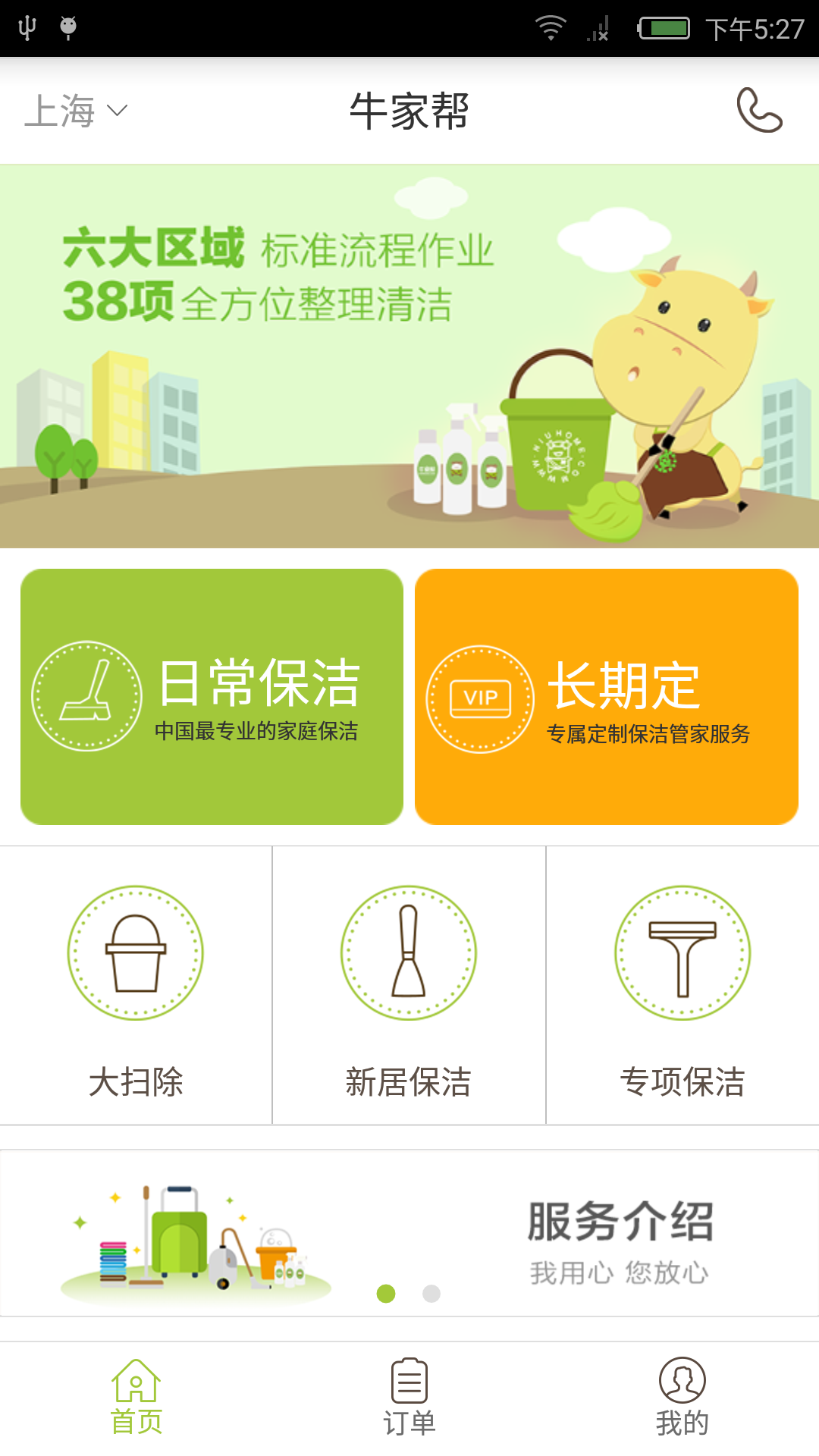Open the 六大区域 cleaning promo banner
This screenshot has height=1456, width=819.
(x=409, y=356)
